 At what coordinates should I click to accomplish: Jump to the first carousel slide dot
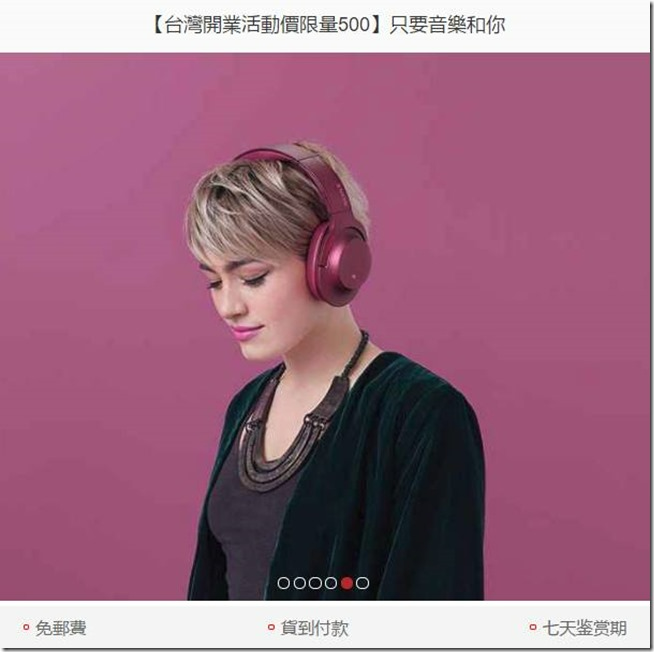(x=284, y=582)
